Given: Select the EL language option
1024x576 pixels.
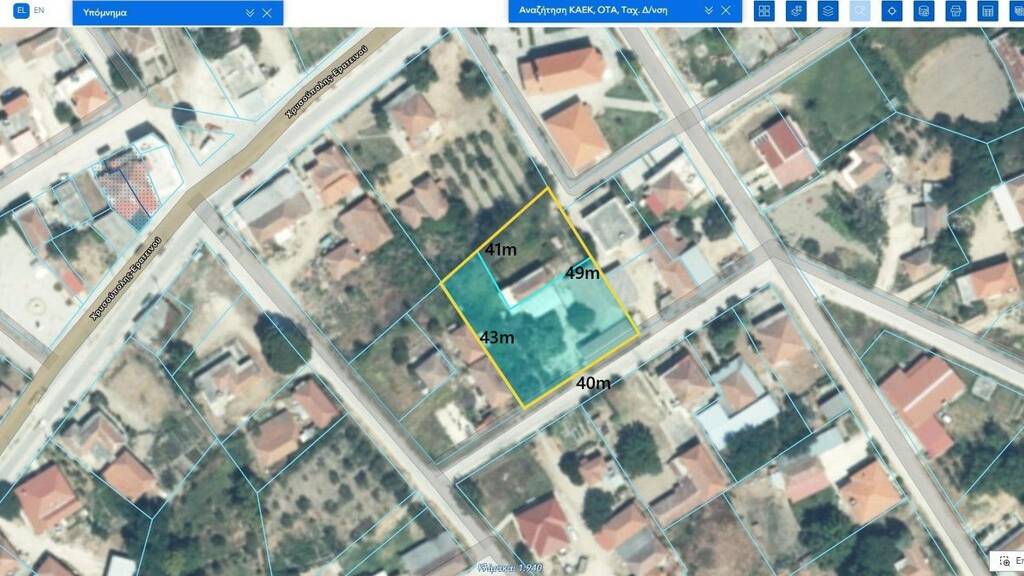Looking at the screenshot, I should tap(22, 9).
